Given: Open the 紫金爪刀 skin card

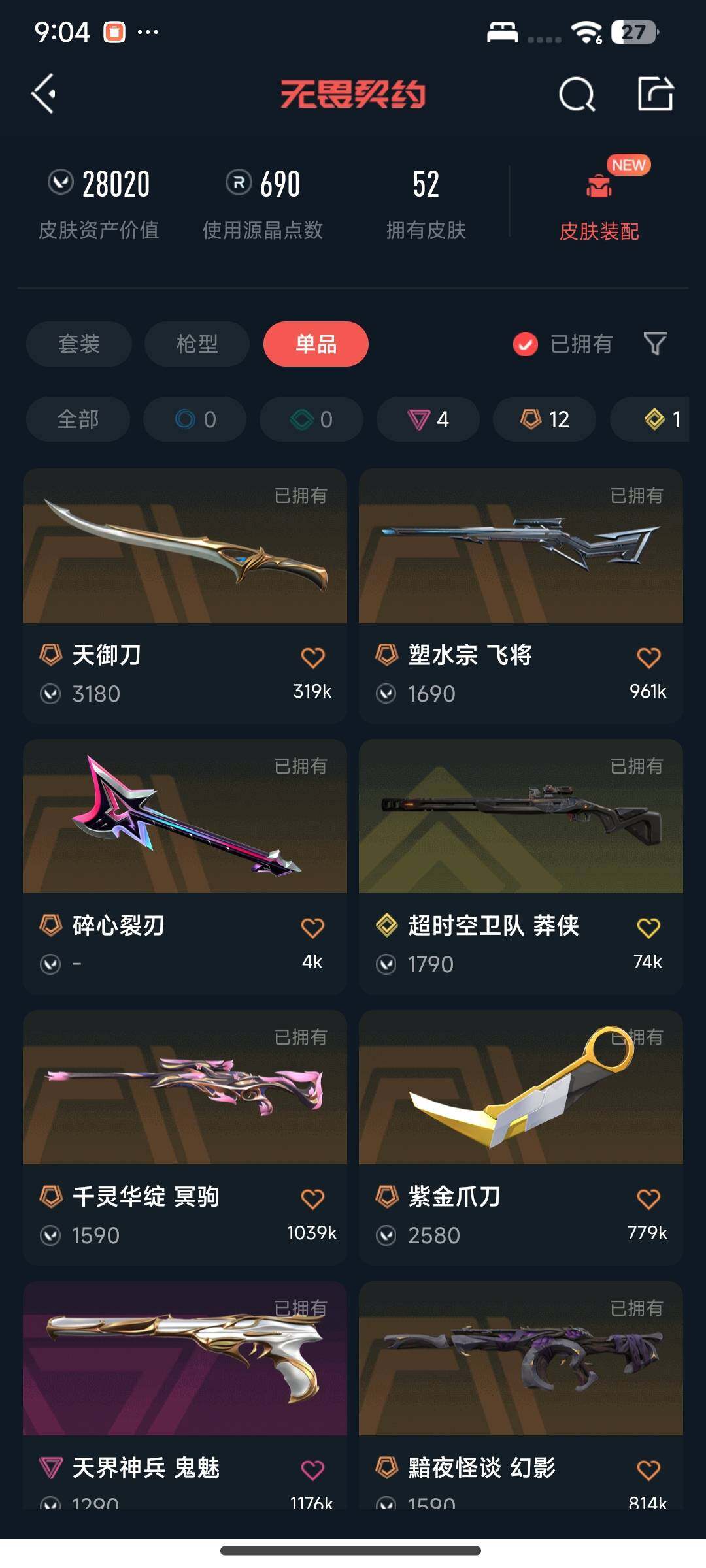Looking at the screenshot, I should point(521,1137).
